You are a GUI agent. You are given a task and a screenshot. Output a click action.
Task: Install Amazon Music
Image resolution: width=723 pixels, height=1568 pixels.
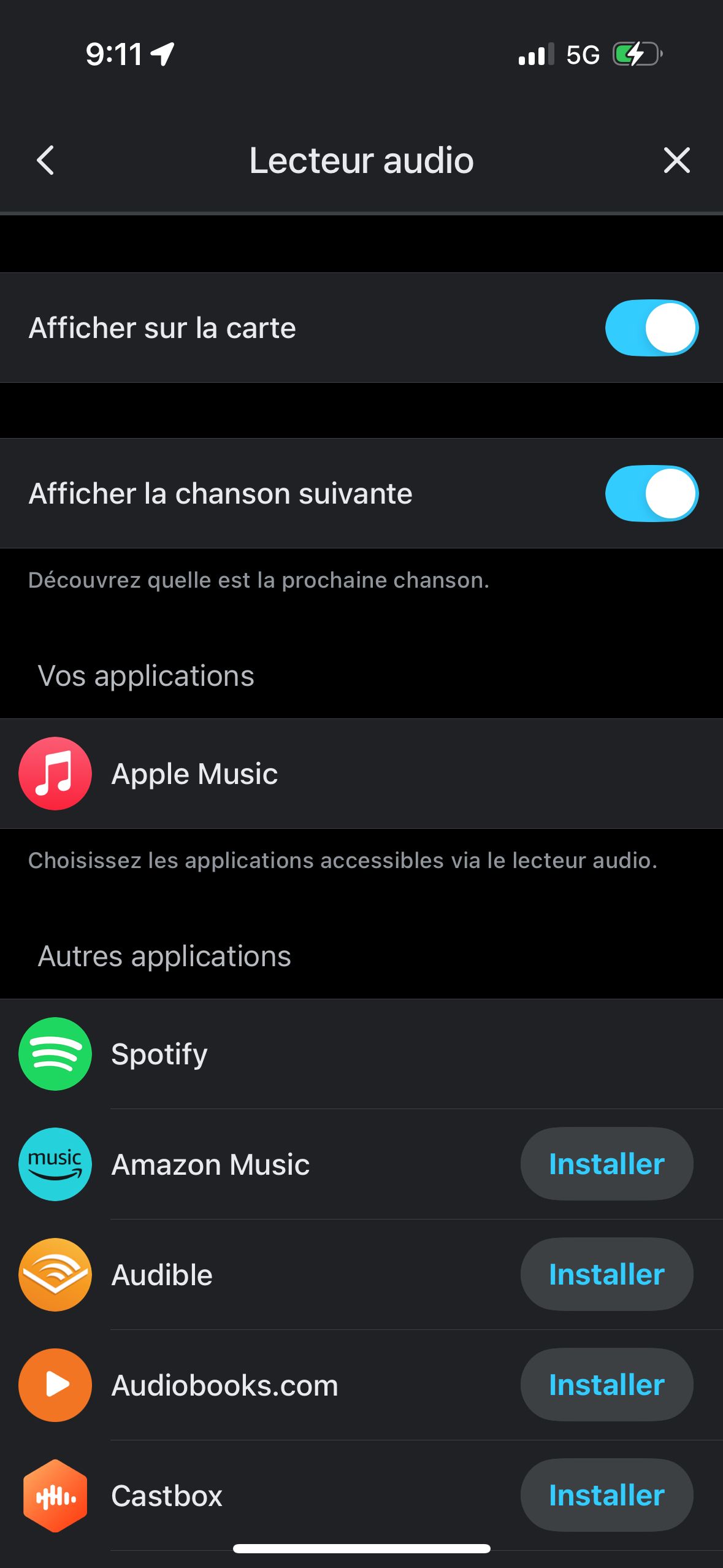pos(606,1164)
